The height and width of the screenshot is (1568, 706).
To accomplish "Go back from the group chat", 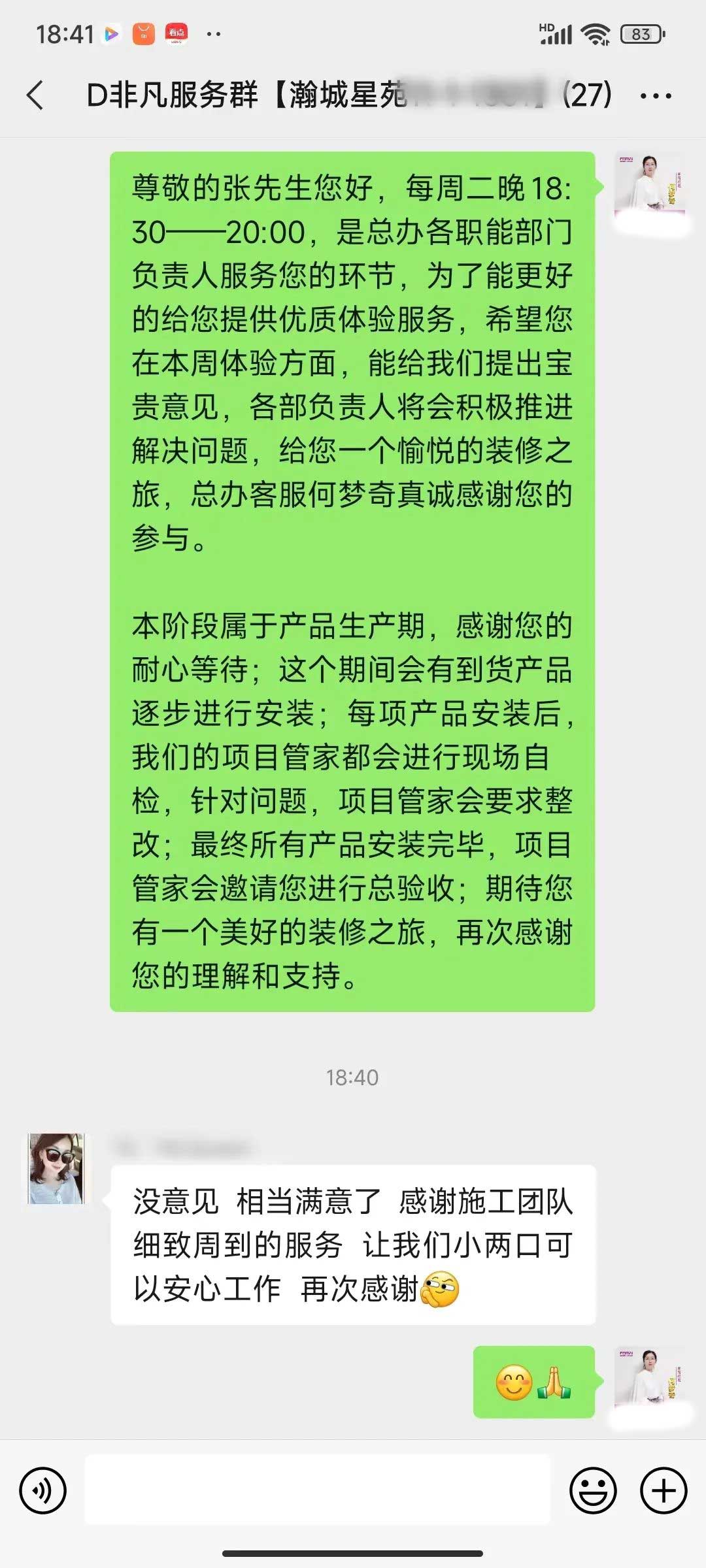I will click(36, 95).
